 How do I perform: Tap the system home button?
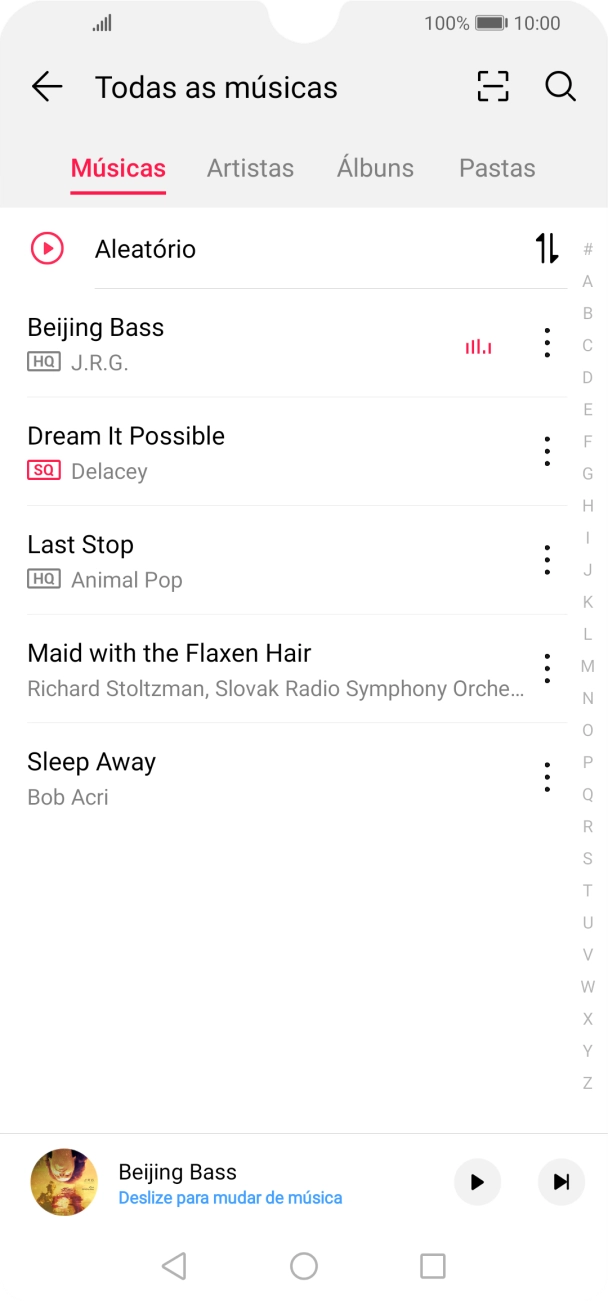click(304, 1267)
